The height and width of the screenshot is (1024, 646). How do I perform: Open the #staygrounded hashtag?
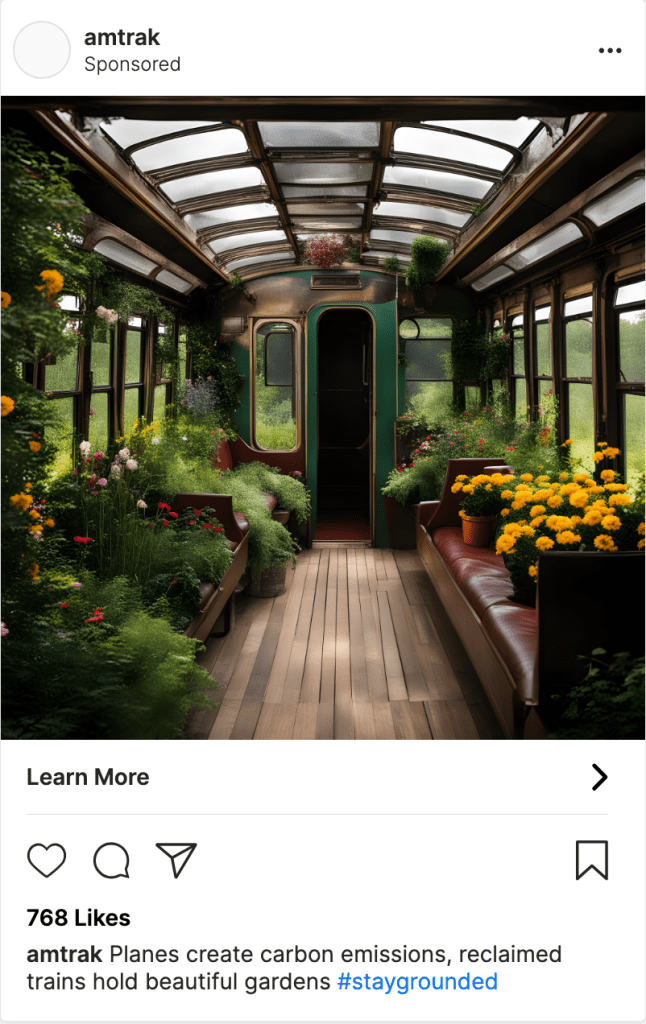point(417,981)
